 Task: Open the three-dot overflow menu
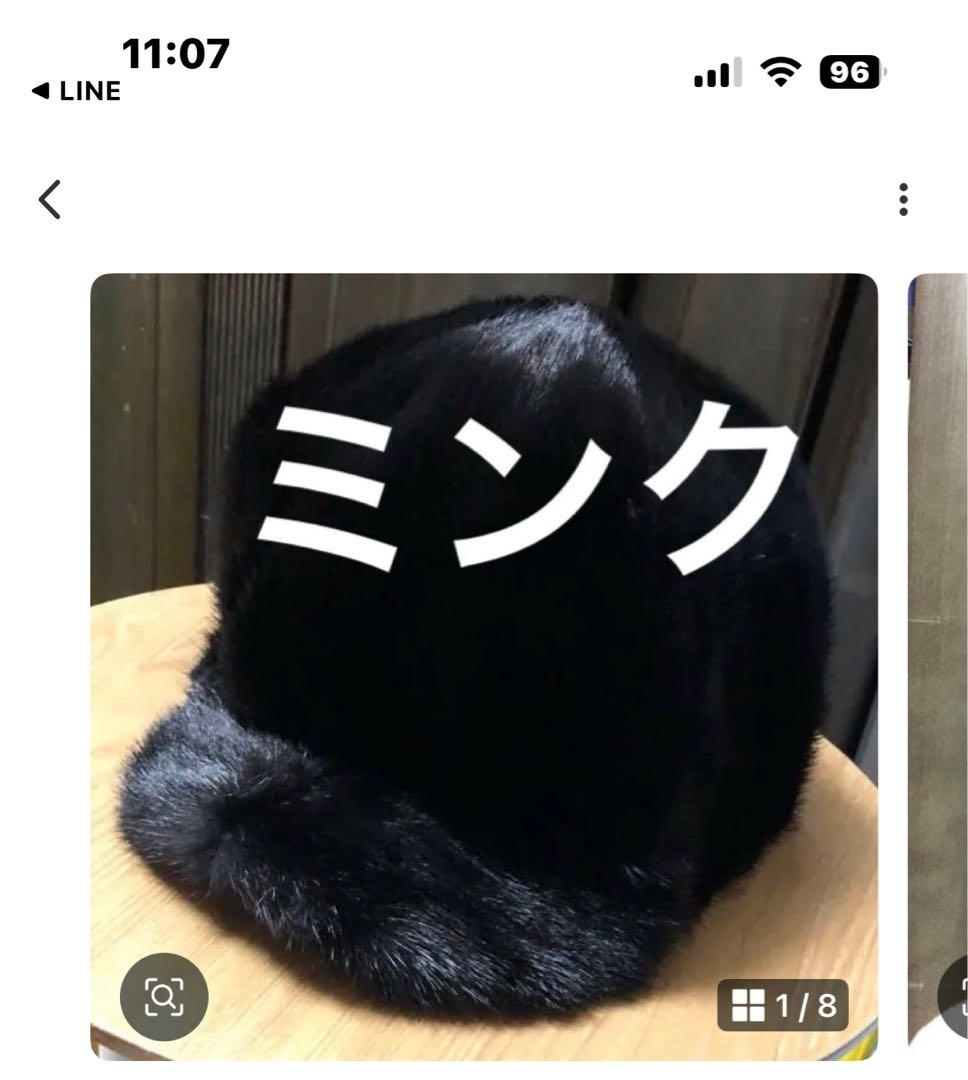pyautogui.click(x=903, y=199)
